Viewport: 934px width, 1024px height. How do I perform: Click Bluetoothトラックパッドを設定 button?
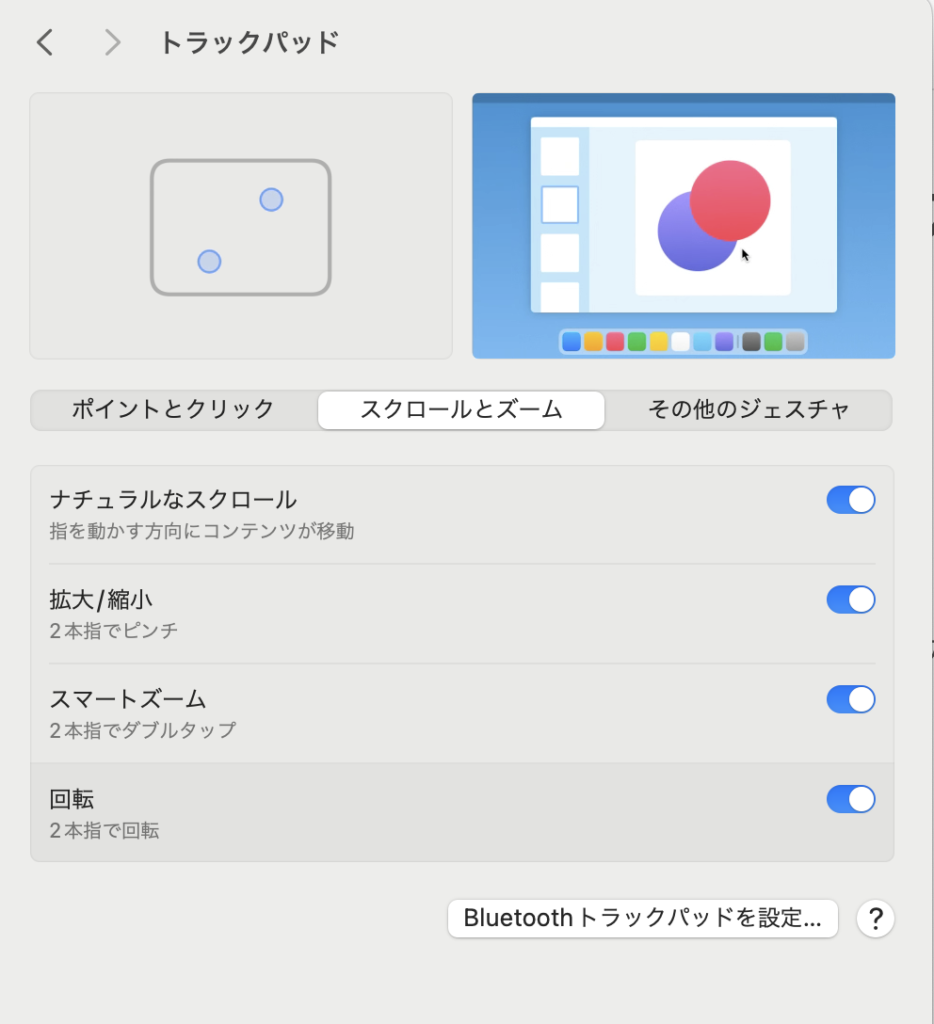tap(642, 918)
